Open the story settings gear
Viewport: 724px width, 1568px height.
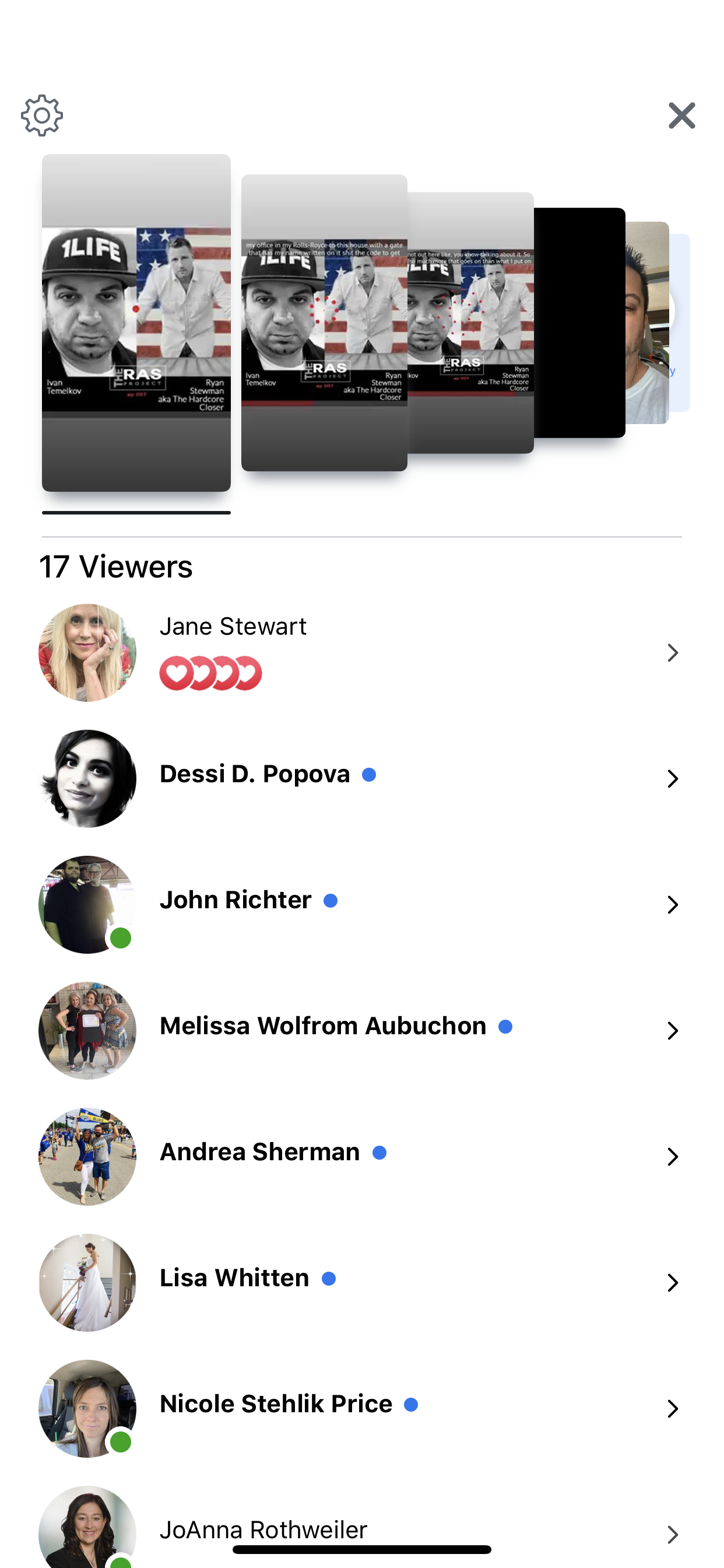[x=41, y=115]
